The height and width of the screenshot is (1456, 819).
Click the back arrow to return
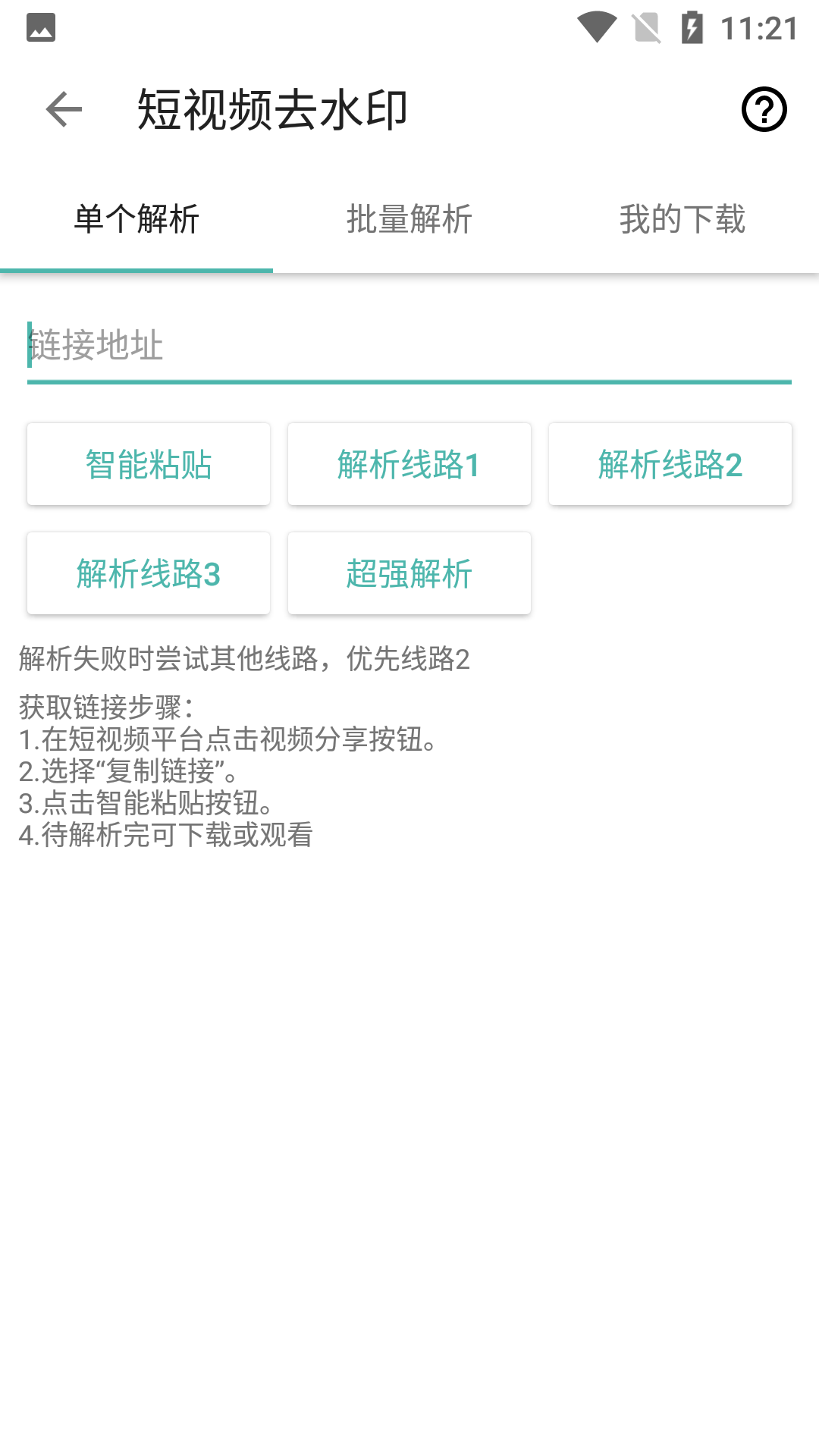(x=61, y=109)
